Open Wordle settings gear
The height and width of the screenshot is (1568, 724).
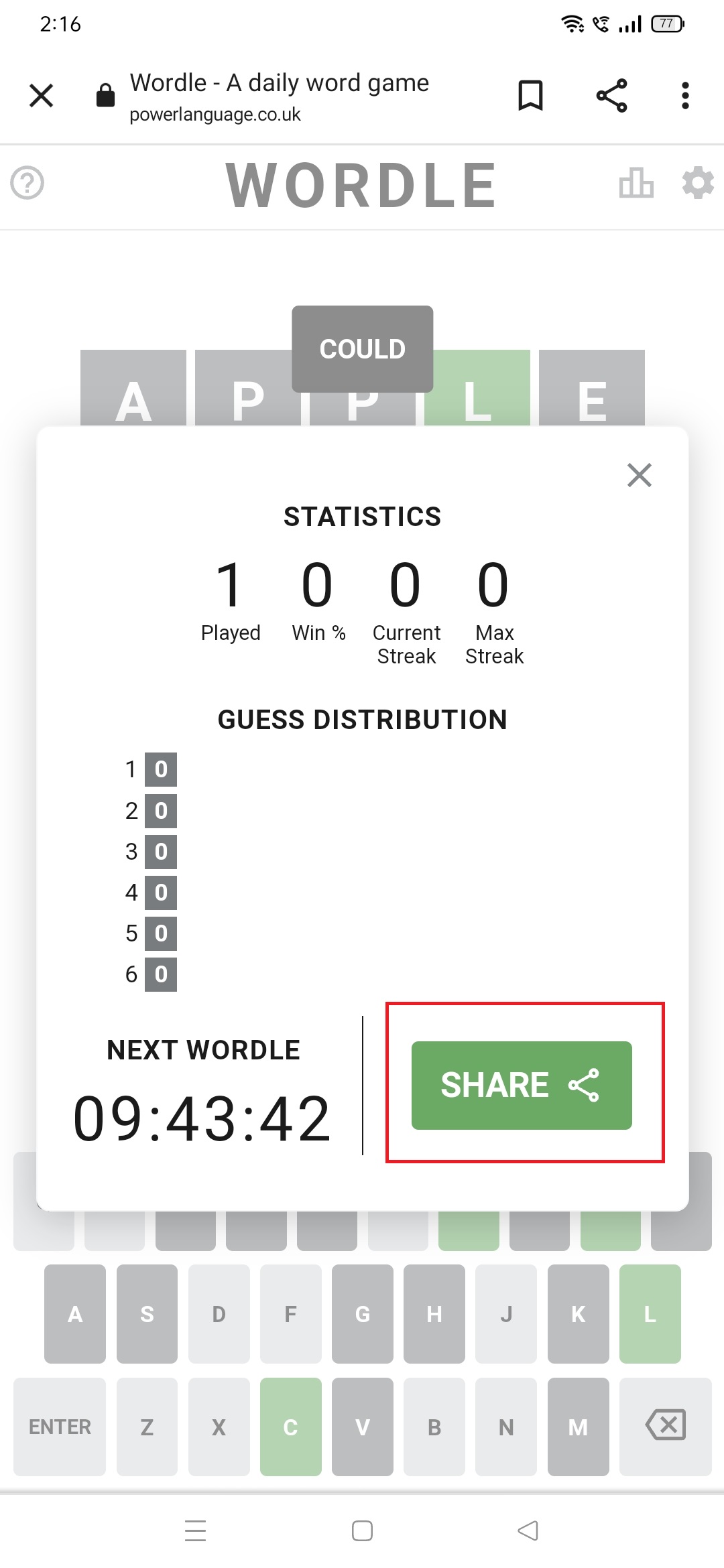tap(698, 183)
